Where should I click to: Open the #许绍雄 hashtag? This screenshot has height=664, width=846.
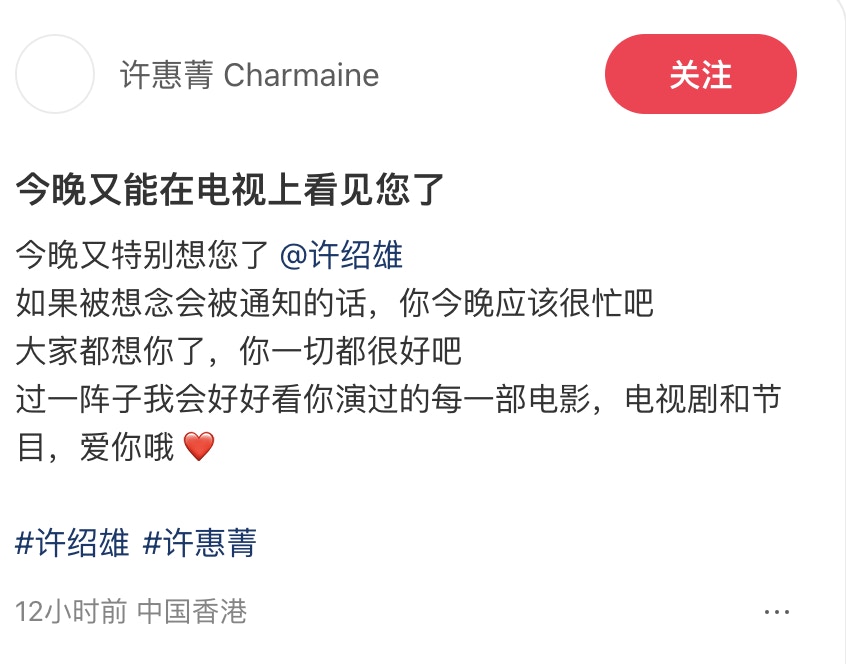coord(72,543)
